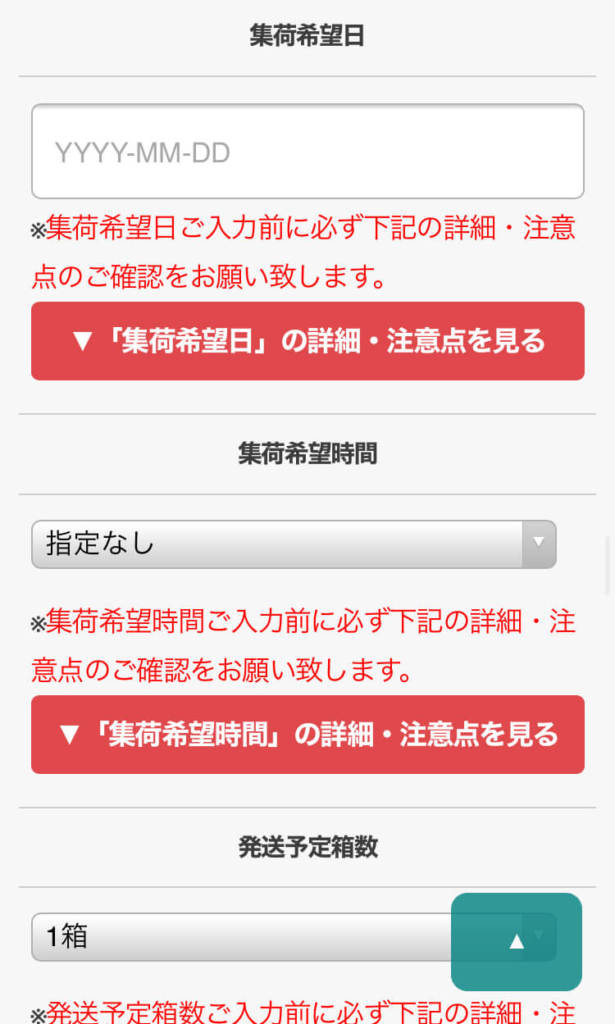This screenshot has height=1024, width=615.
Task: Tap the green back-to-top arrow button
Action: (x=516, y=942)
